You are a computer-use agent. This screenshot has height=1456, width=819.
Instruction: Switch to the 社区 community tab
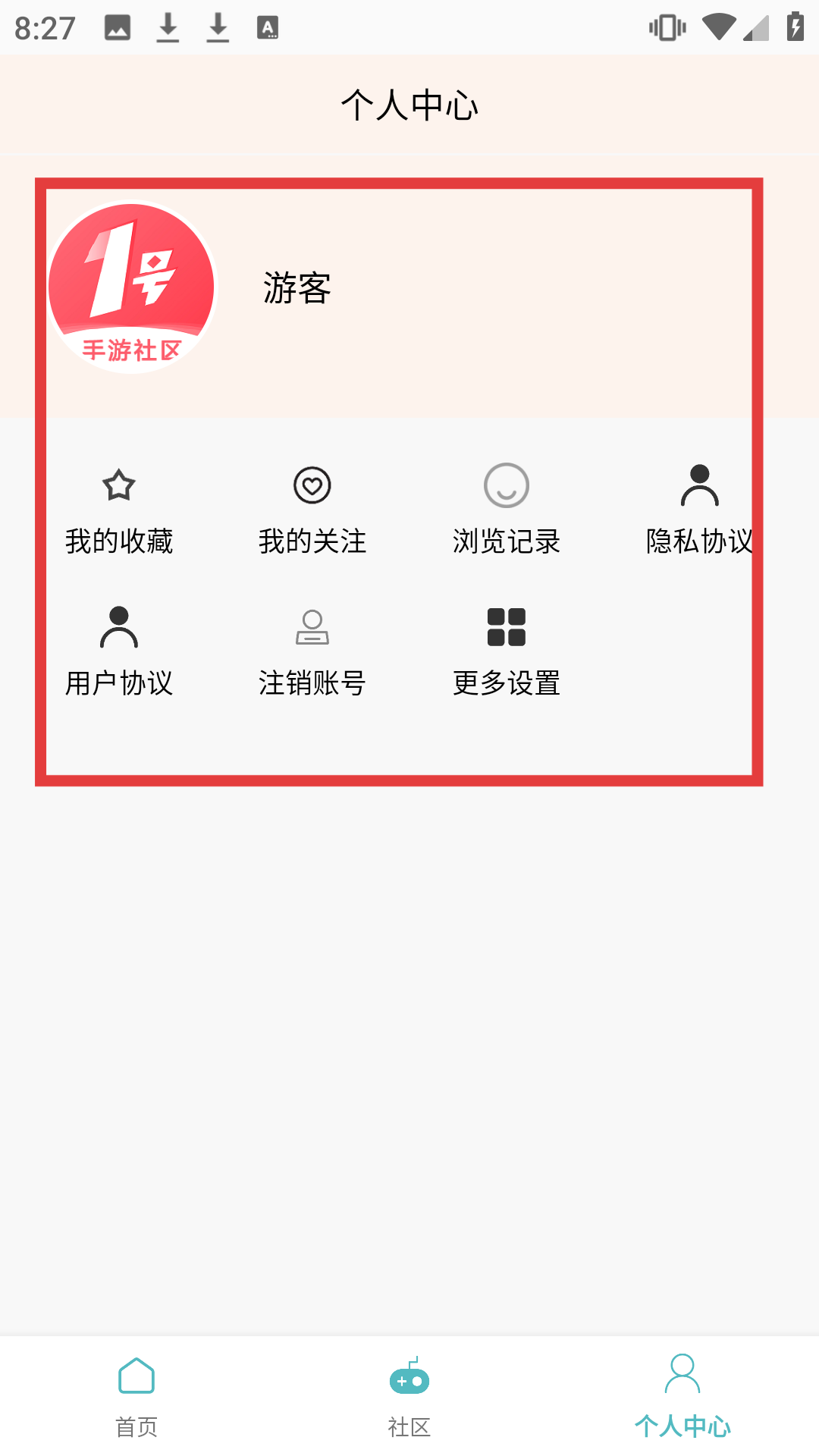pos(409,1395)
